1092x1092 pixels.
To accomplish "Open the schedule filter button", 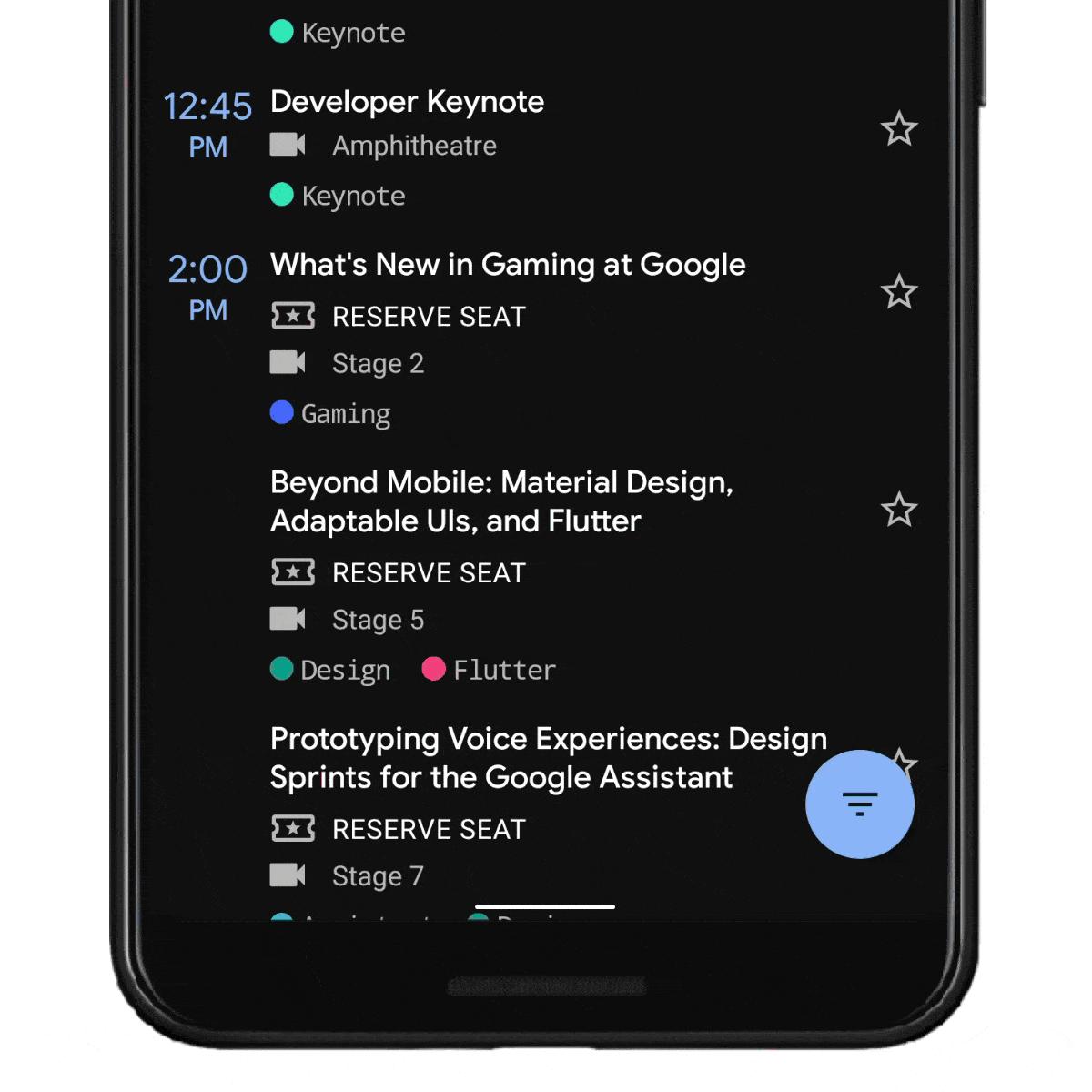I will tap(859, 804).
